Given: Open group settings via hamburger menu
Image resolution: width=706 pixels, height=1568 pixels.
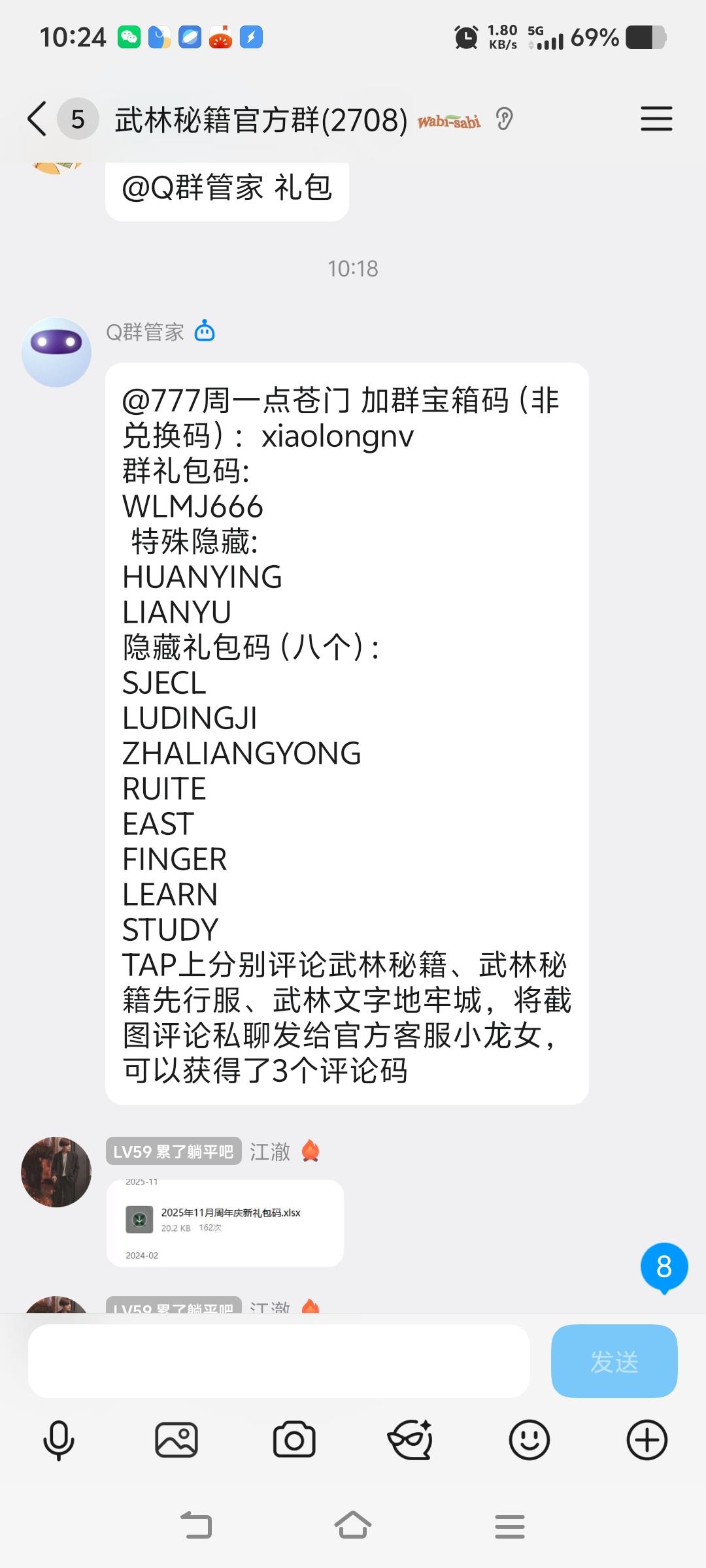Looking at the screenshot, I should point(657,119).
